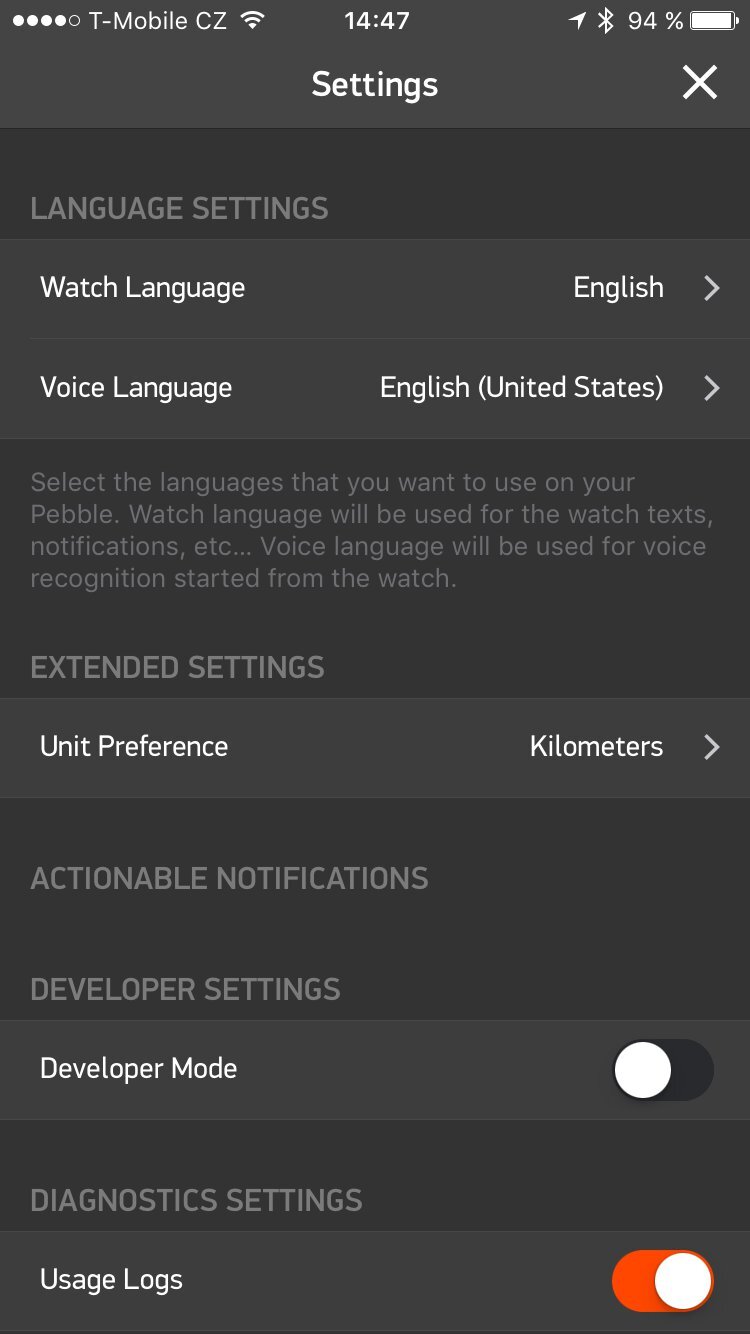The width and height of the screenshot is (750, 1334).
Task: Enable Developer Mode
Action: [662, 1069]
